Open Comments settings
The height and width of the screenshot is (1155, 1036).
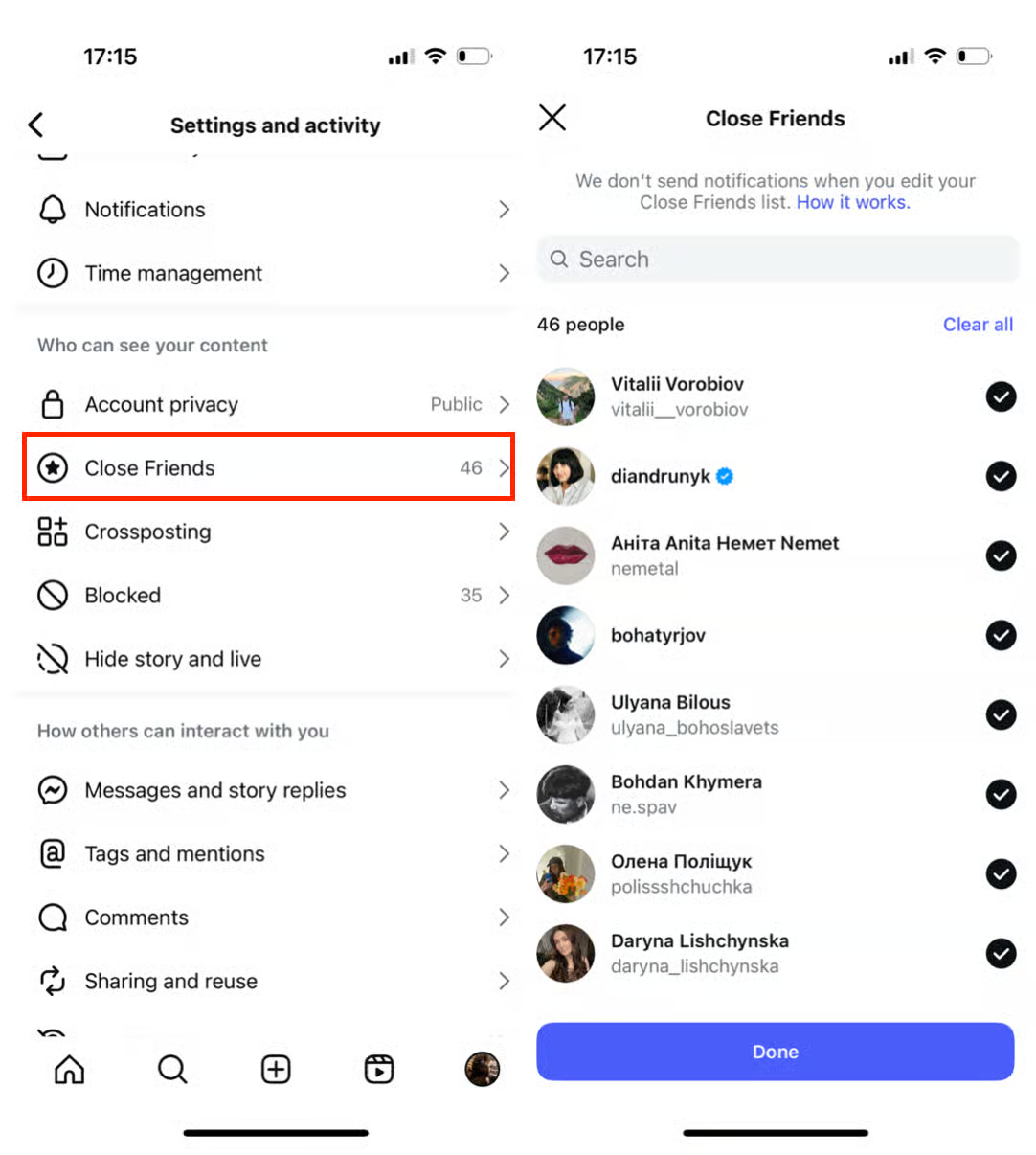pos(268,917)
